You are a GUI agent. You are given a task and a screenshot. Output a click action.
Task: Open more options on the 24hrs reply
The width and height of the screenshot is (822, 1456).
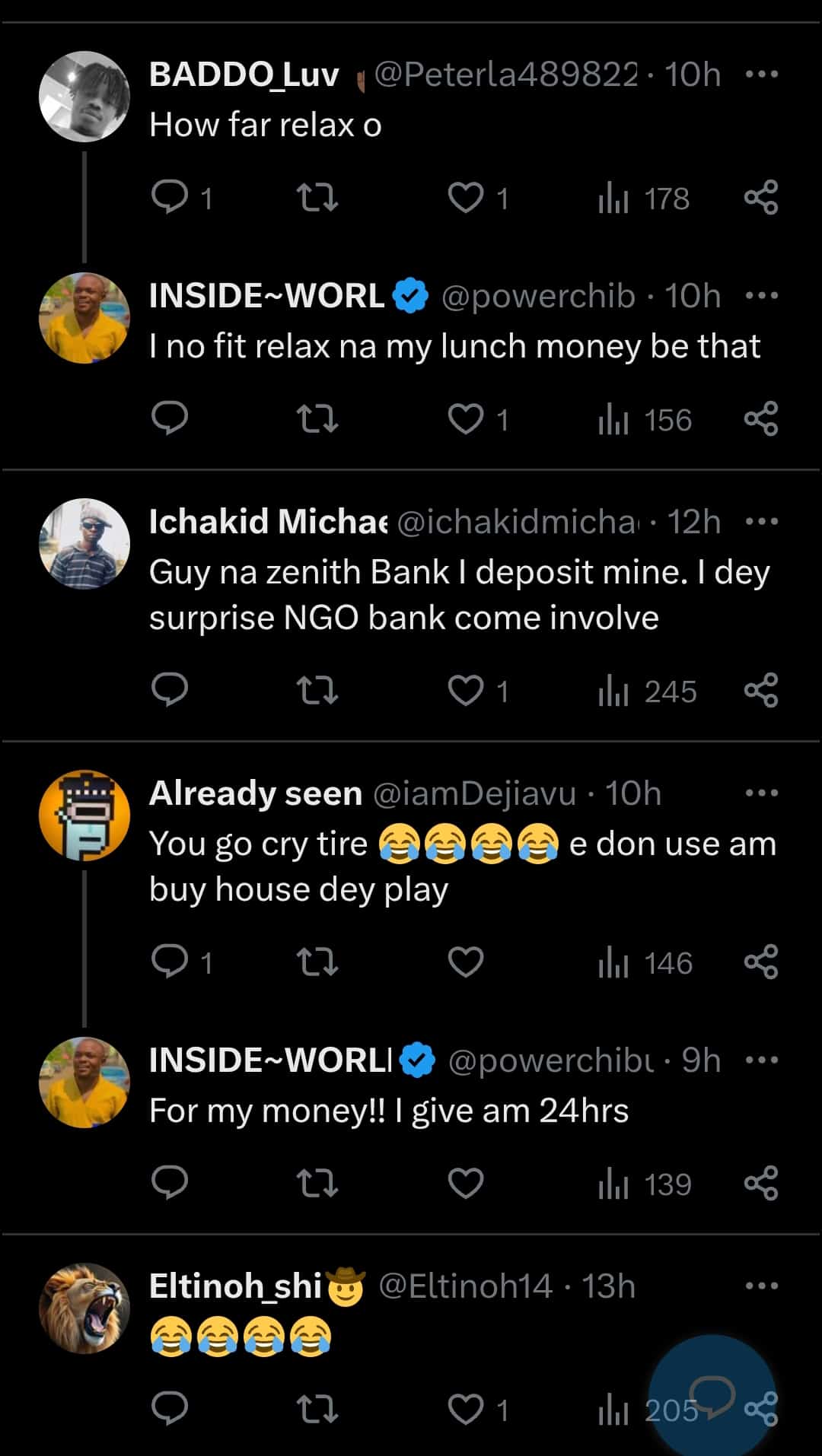pos(761,1060)
